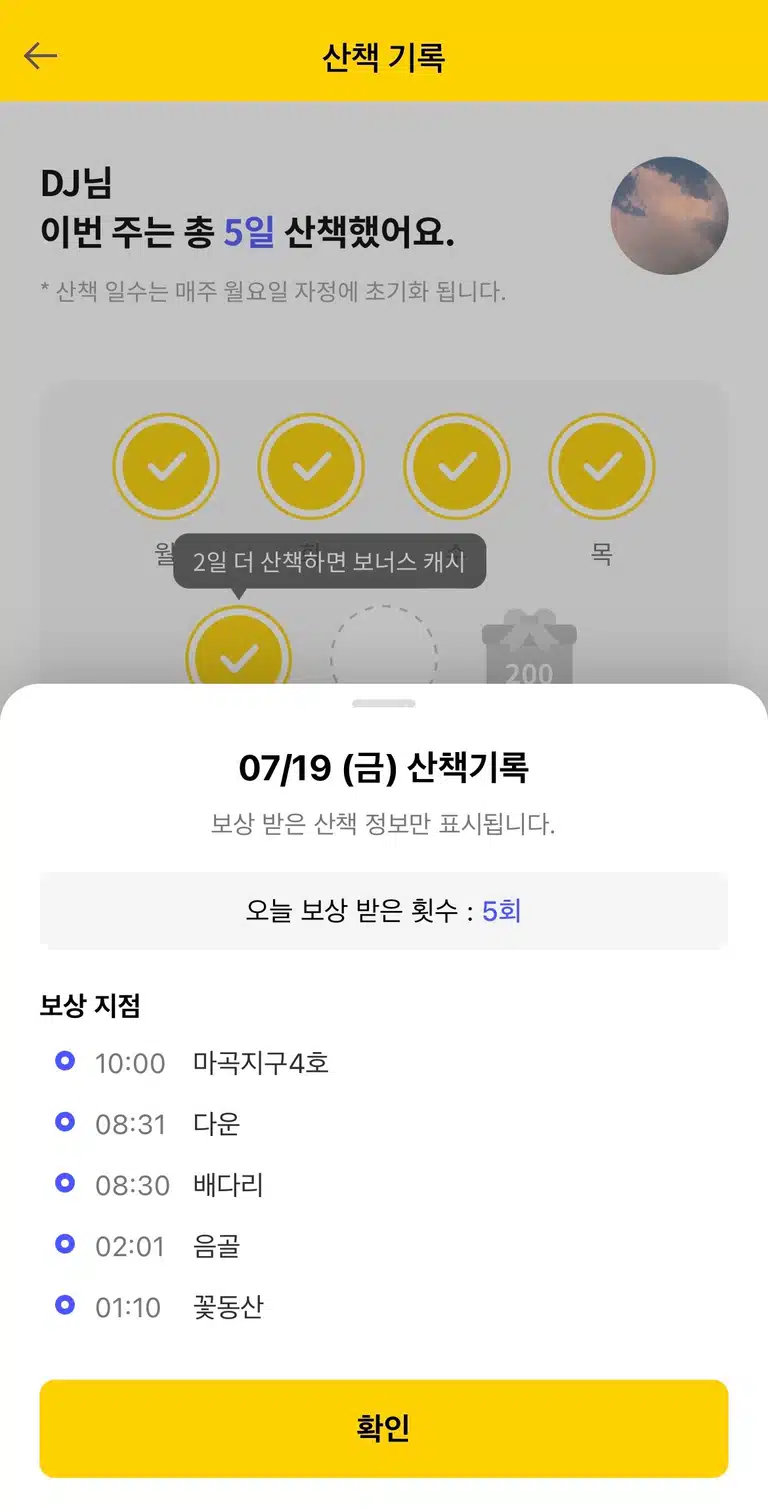Tap the bottom sheet drag handle
This screenshot has width=768, height=1512.
point(384,703)
